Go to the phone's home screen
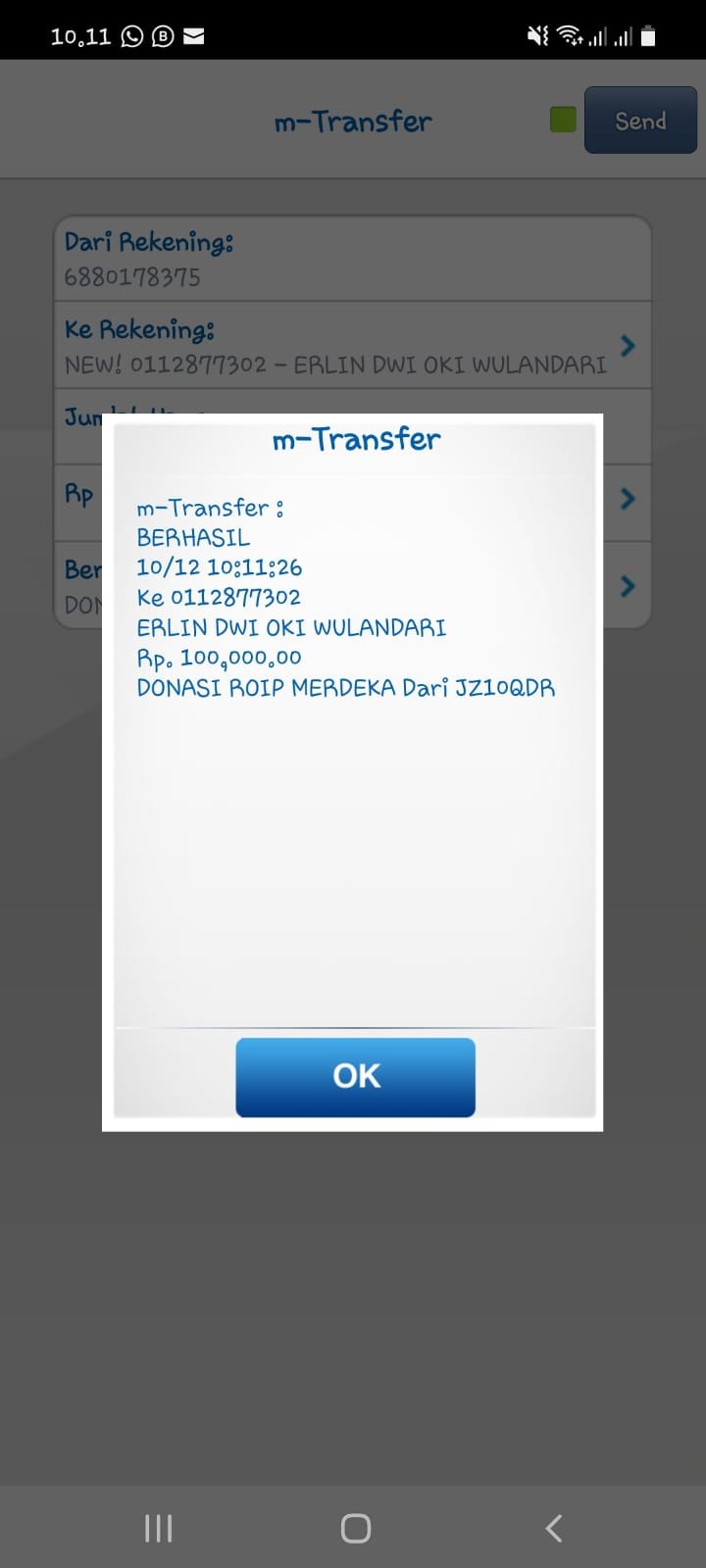Viewport: 706px width, 1568px height. 355,1528
